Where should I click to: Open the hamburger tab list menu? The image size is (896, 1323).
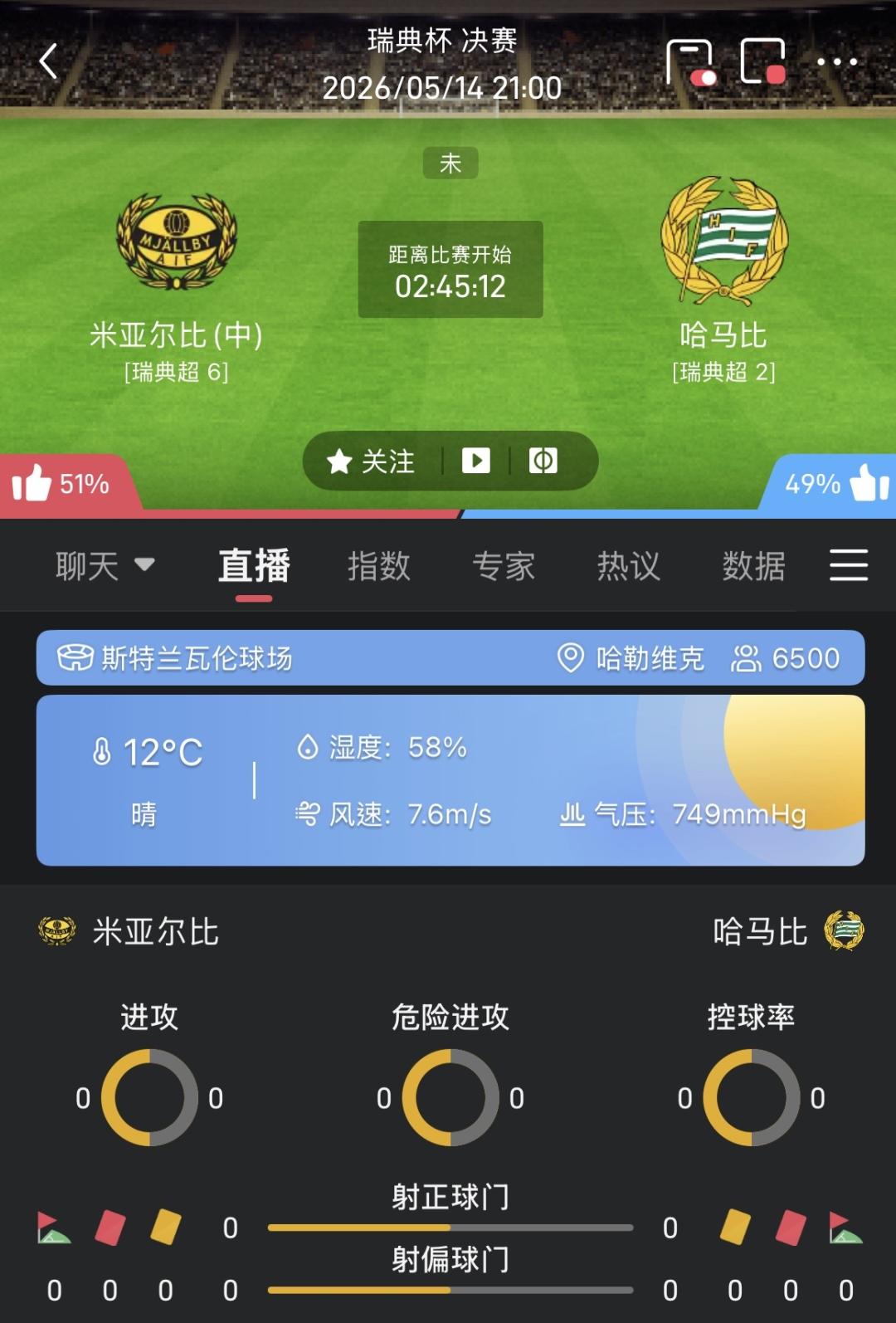[x=849, y=565]
